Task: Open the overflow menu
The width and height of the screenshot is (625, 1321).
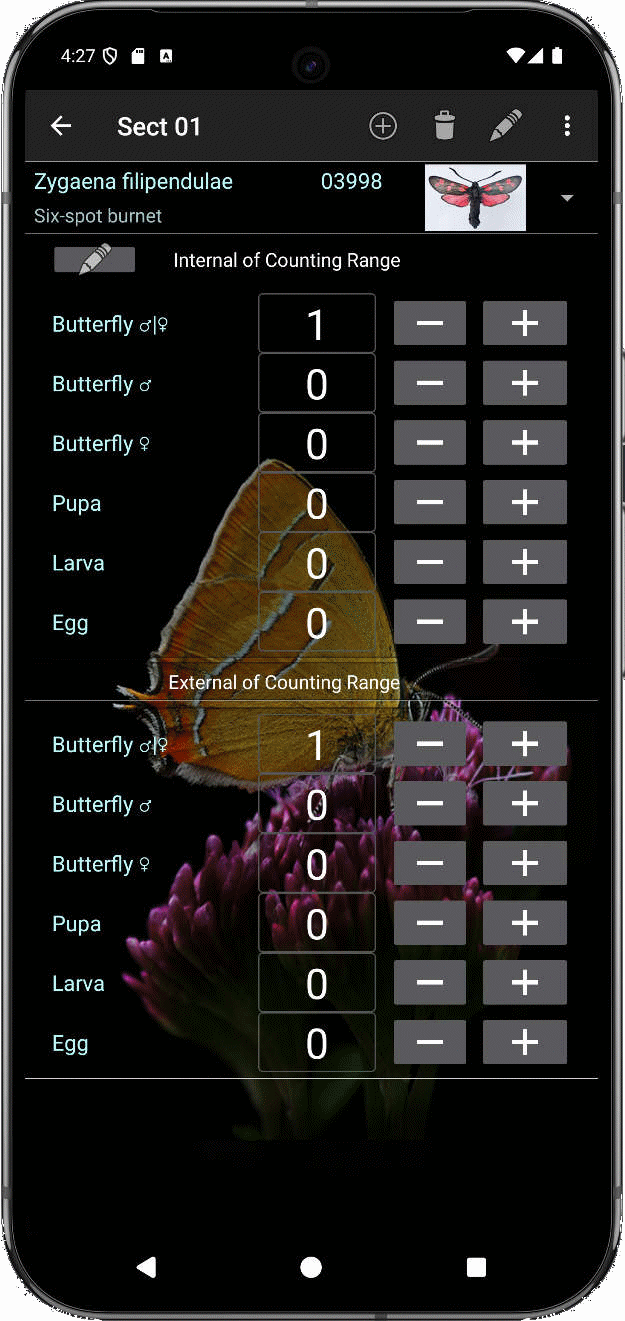Action: (x=567, y=126)
